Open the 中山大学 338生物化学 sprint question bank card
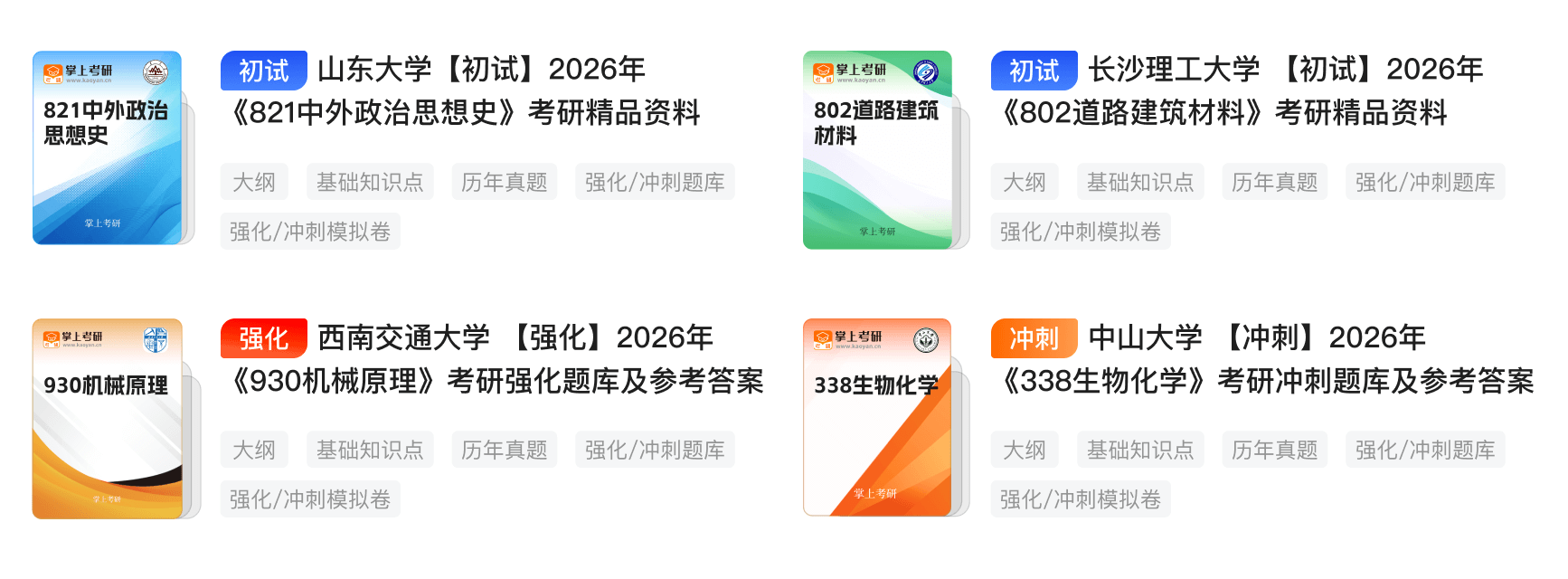 pyautogui.click(x=1266, y=360)
